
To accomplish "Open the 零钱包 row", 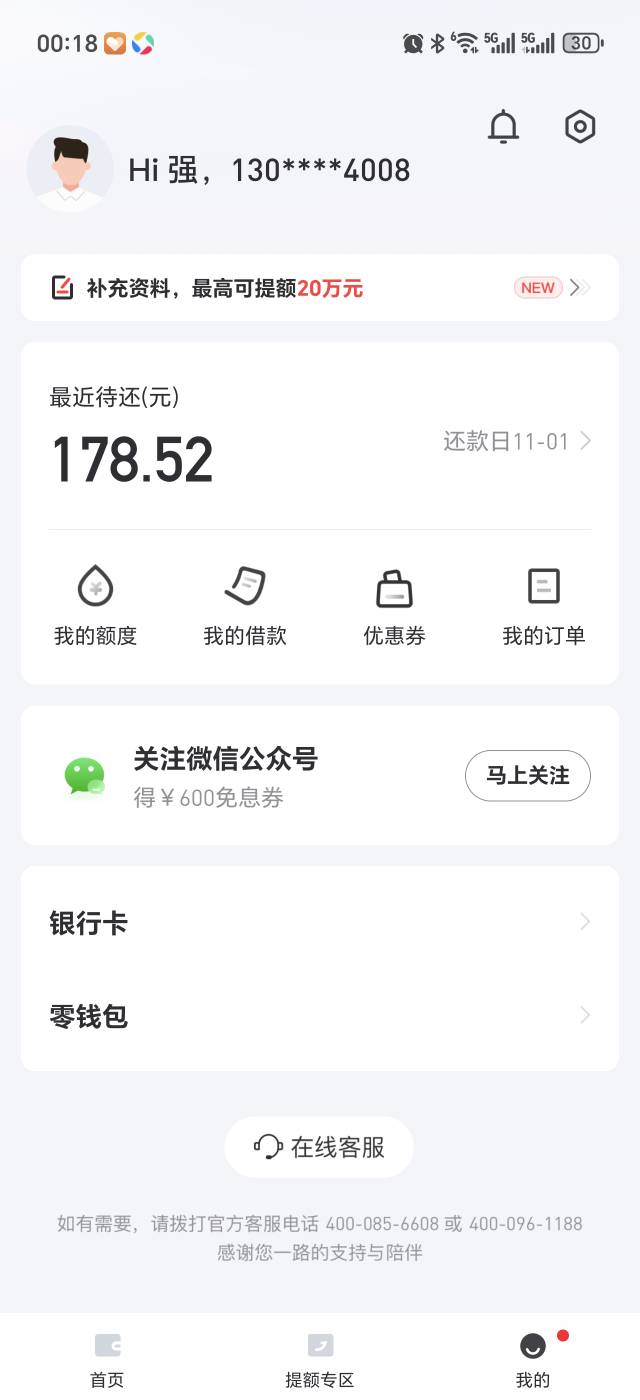I will click(320, 1016).
